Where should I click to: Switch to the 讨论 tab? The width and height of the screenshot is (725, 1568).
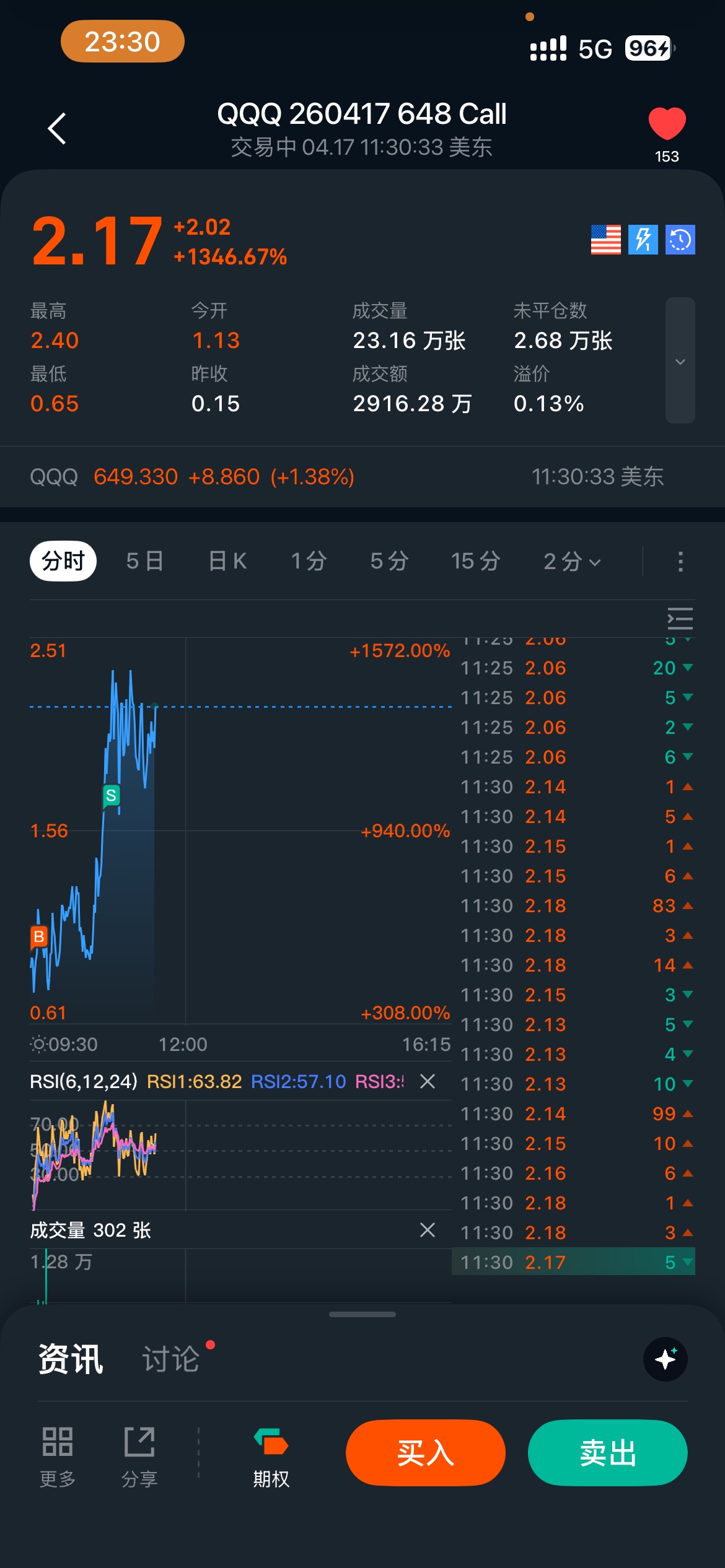171,1360
